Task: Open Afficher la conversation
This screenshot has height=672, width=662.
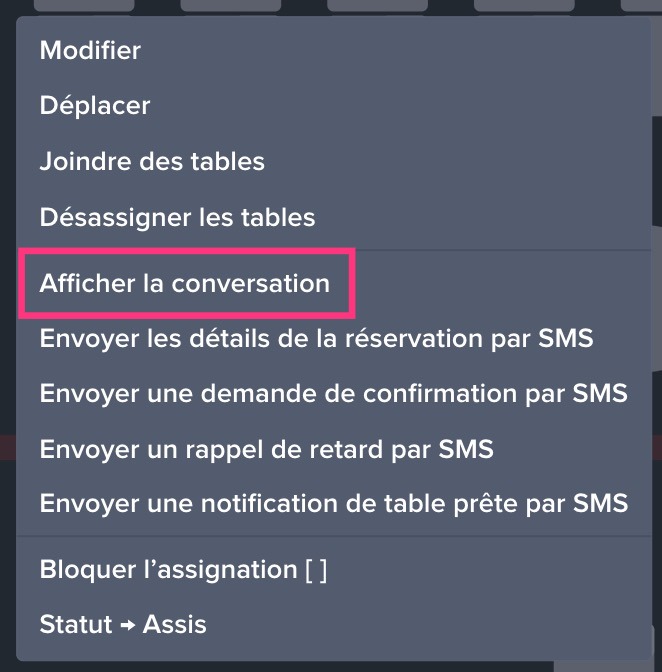Action: tap(185, 284)
